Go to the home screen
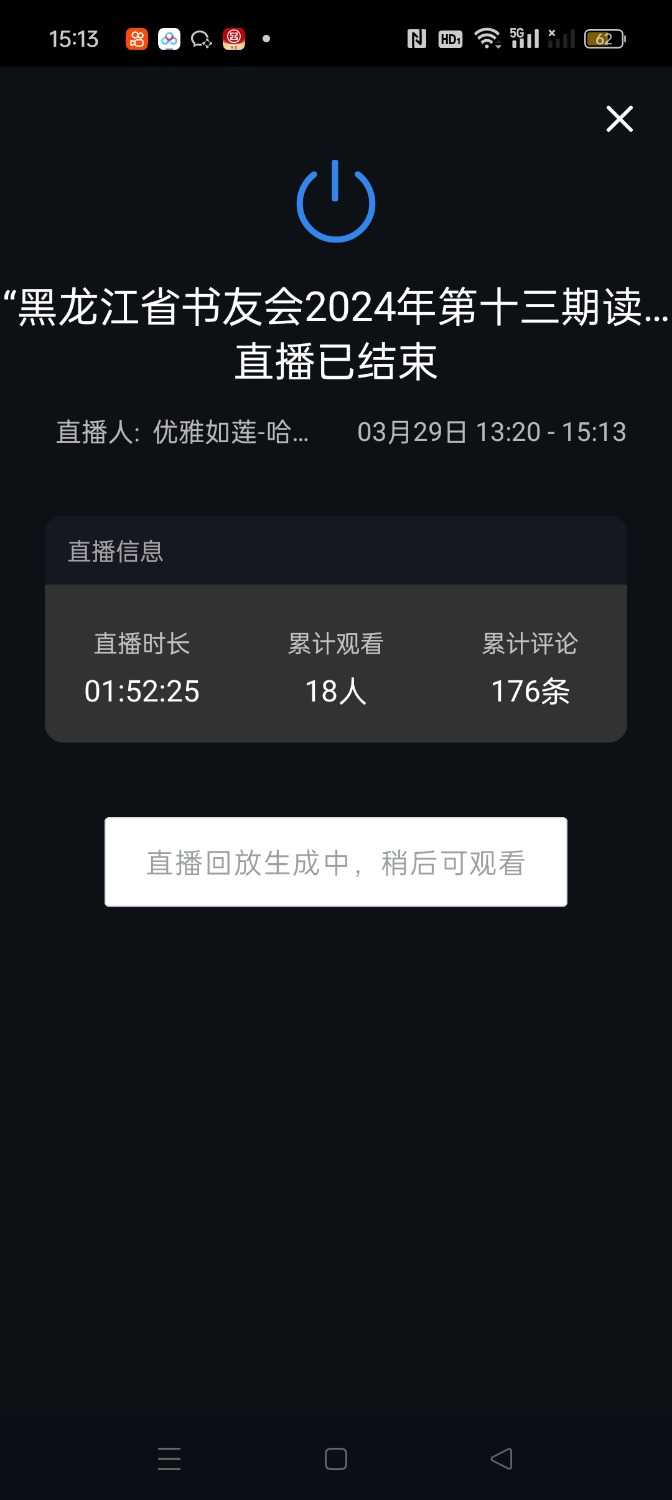Viewport: 672px width, 1500px height. point(336,1459)
